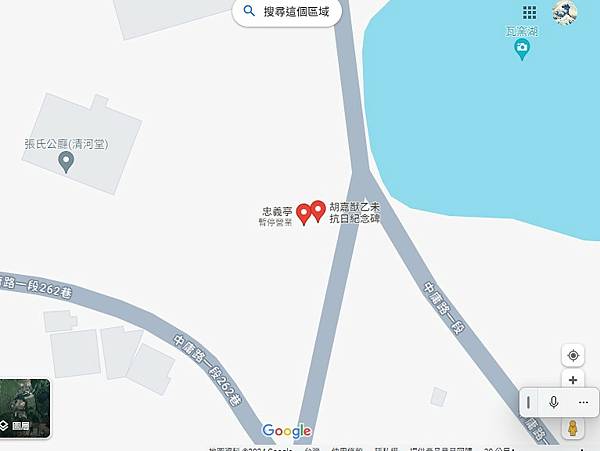Select the 瓦窯湖 photo marker
The height and width of the screenshot is (451, 600).
tap(521, 50)
